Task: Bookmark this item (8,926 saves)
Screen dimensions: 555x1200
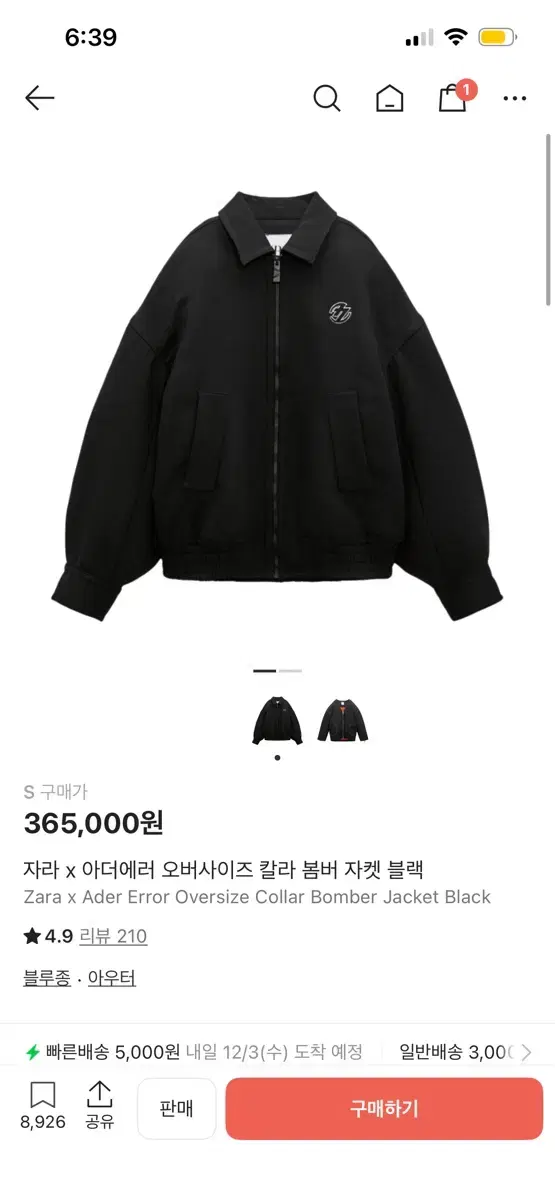Action: (x=42, y=1106)
